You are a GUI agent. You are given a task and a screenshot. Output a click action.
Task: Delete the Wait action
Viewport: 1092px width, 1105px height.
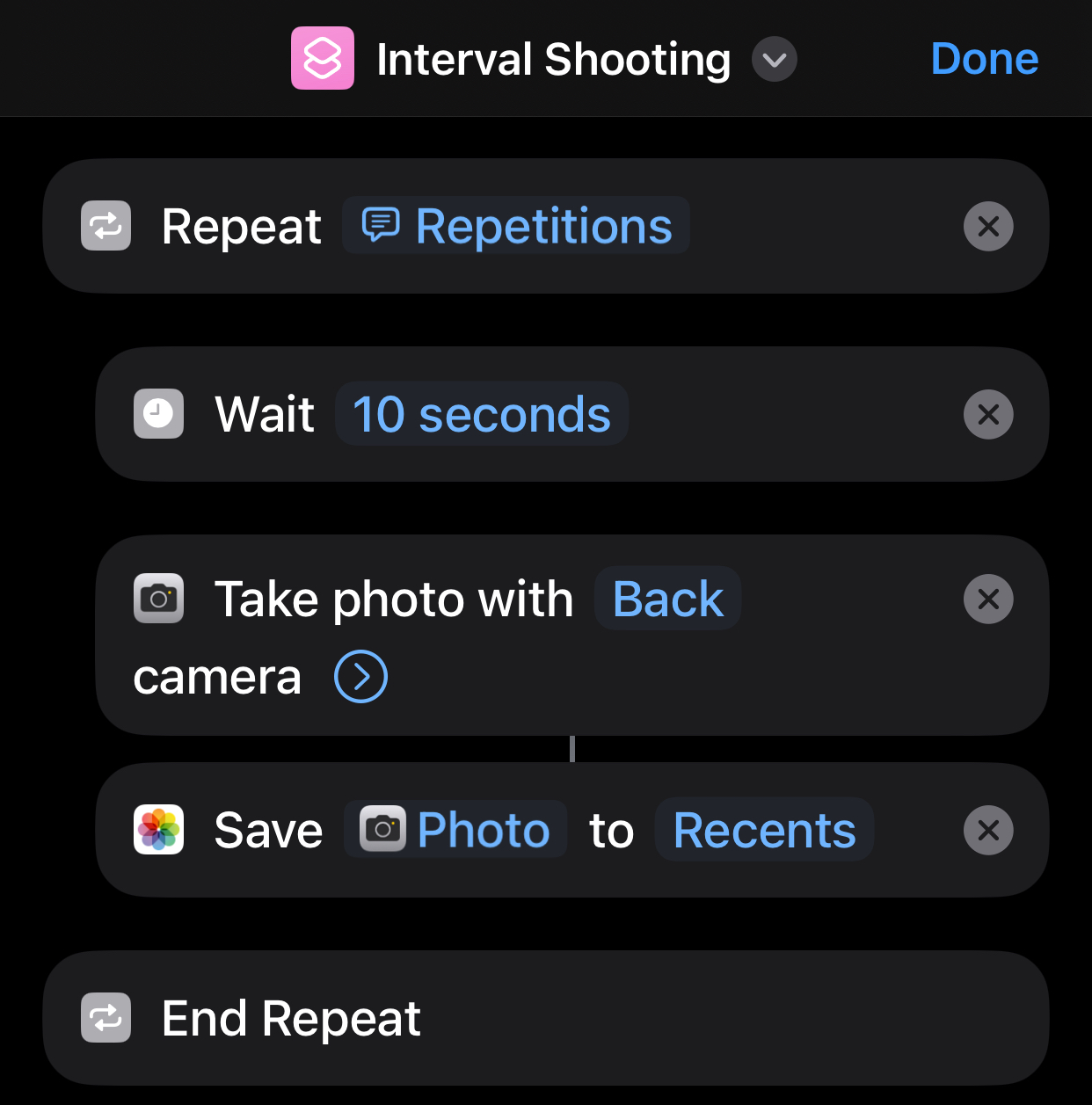point(988,415)
